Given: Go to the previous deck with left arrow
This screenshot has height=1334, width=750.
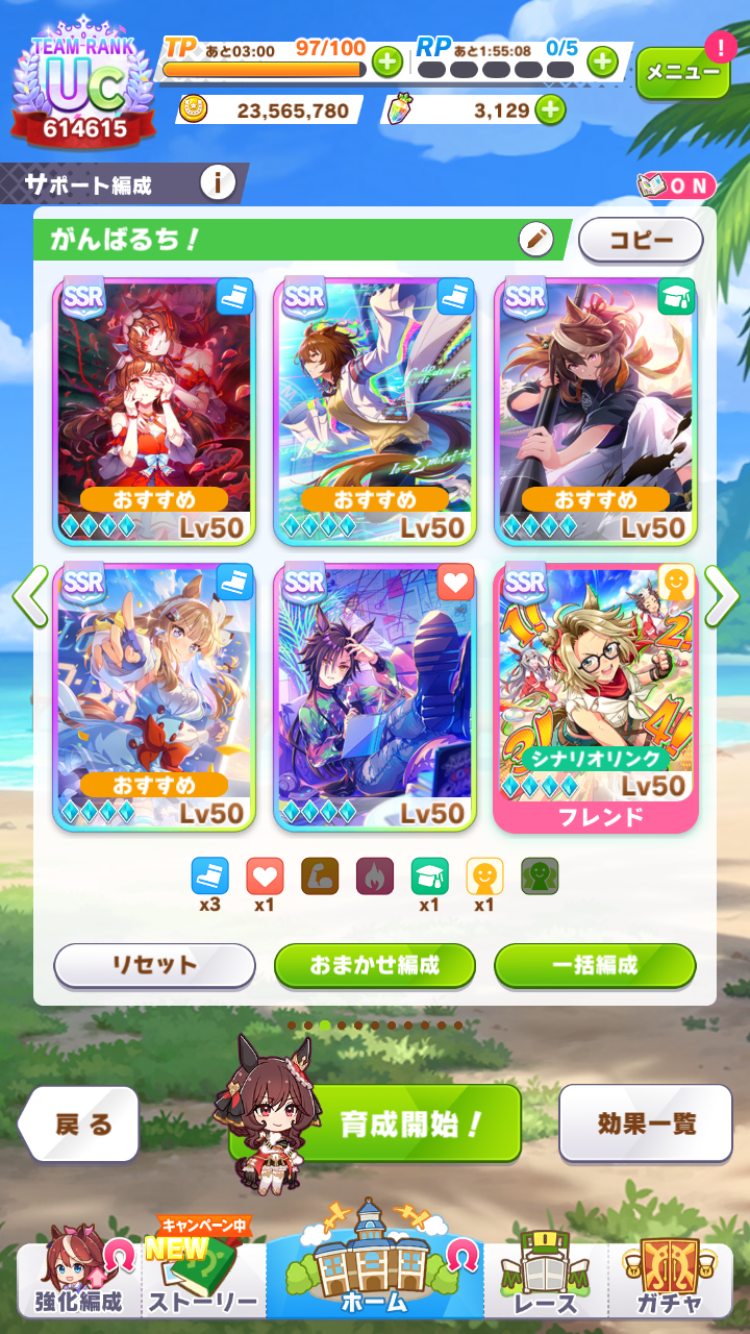Looking at the screenshot, I should point(29,596).
